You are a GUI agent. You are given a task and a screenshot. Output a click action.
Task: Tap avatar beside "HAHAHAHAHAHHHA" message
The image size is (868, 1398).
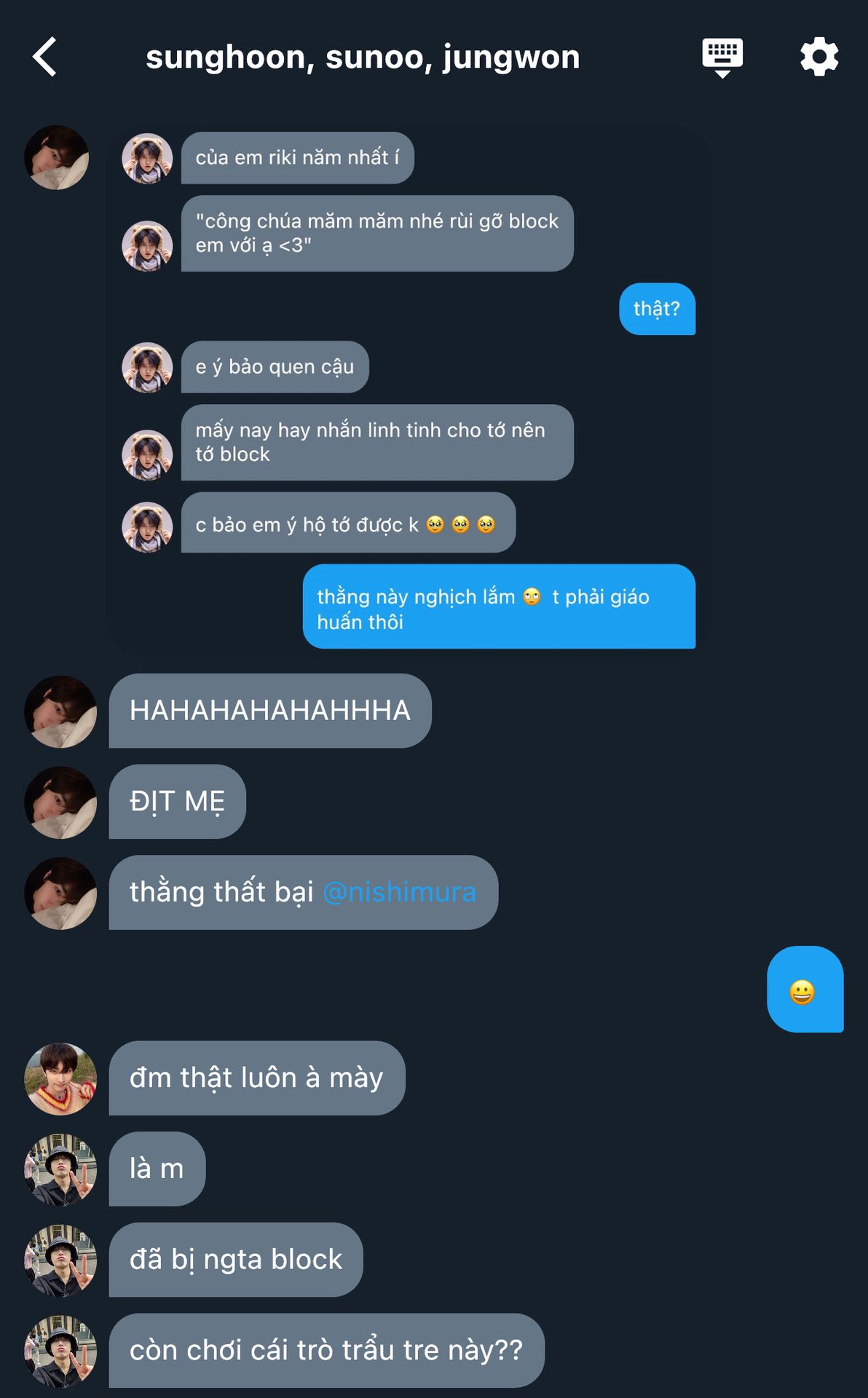coord(60,711)
